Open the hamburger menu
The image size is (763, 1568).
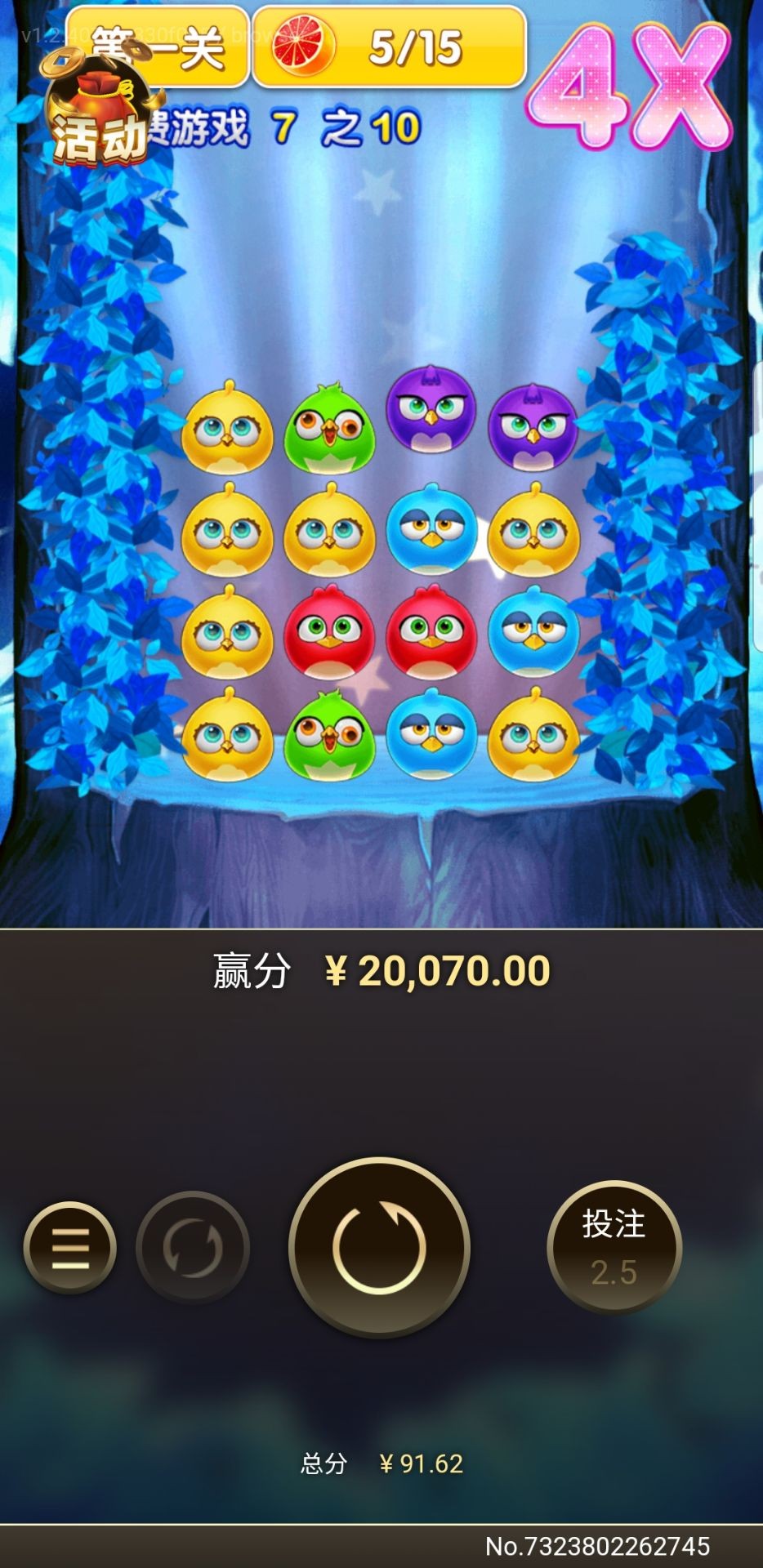point(70,1248)
